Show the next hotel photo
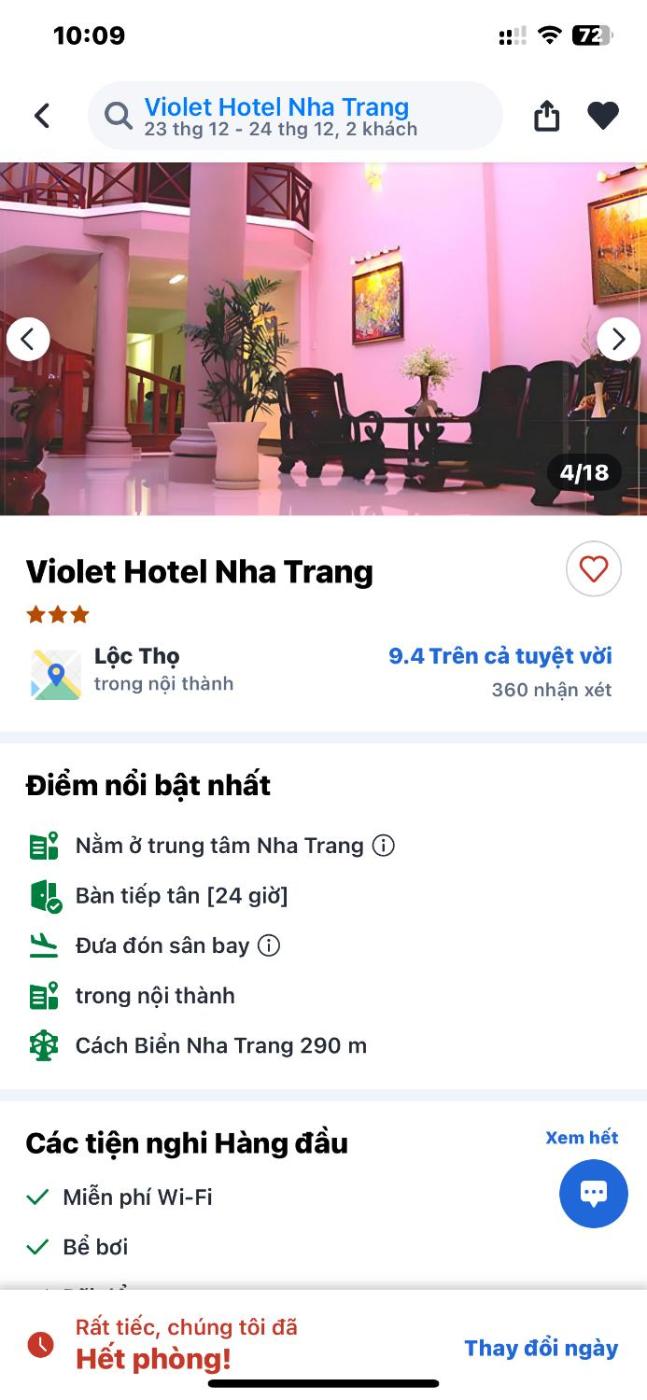The width and height of the screenshot is (647, 1400). coord(618,339)
